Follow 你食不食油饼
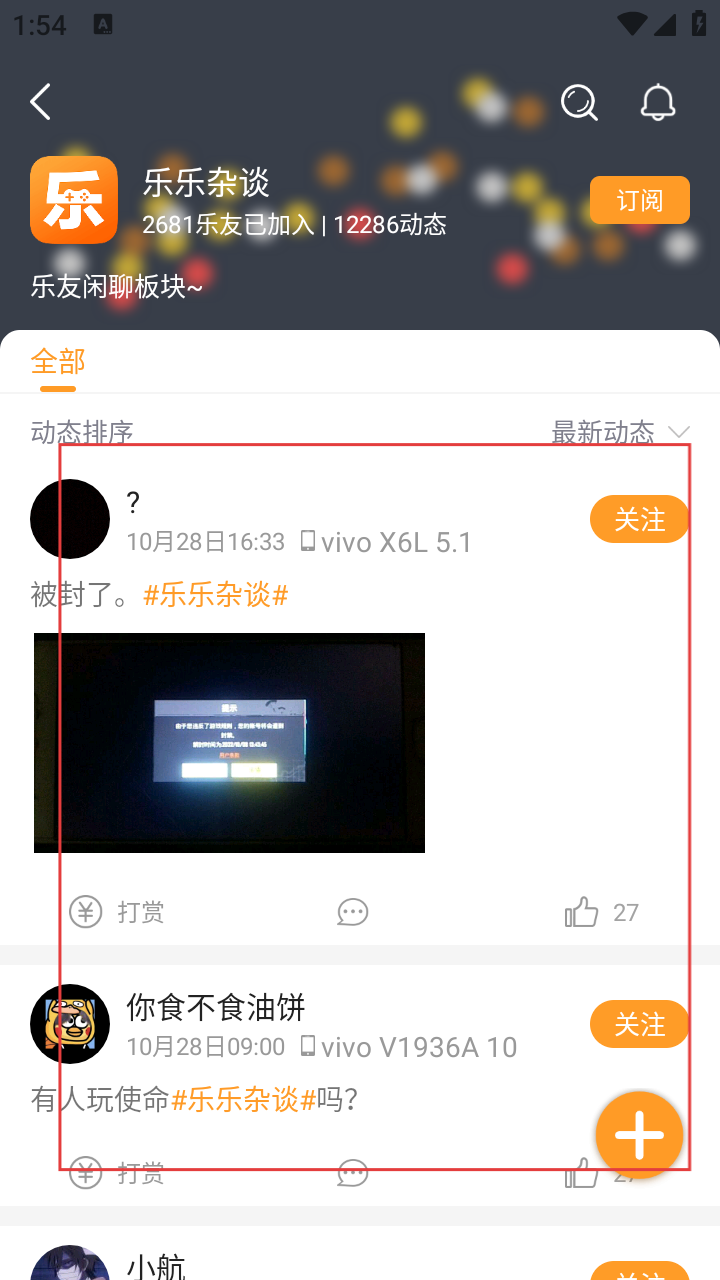This screenshot has width=720, height=1280. click(639, 1024)
